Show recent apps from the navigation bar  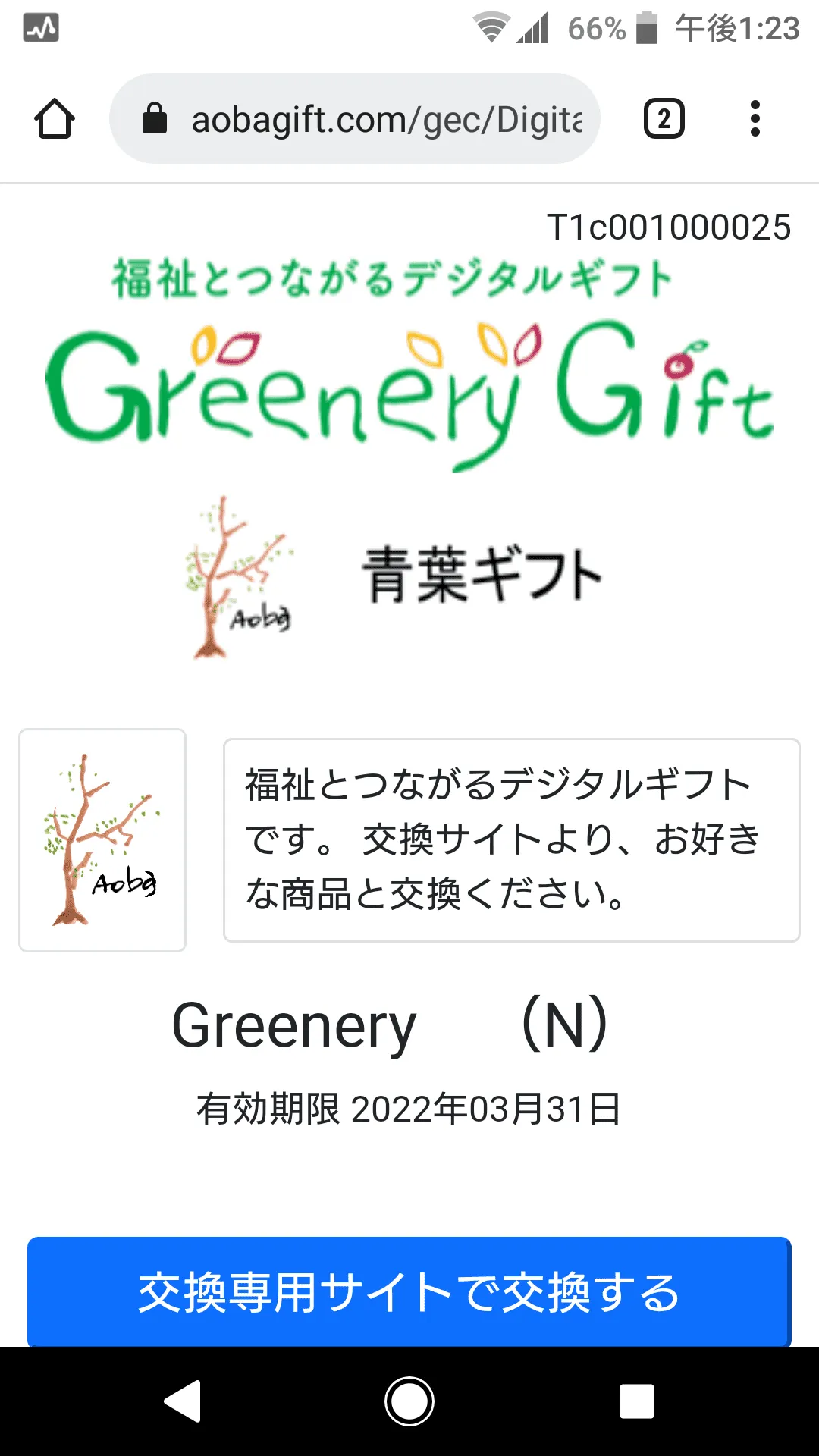coord(637,1401)
